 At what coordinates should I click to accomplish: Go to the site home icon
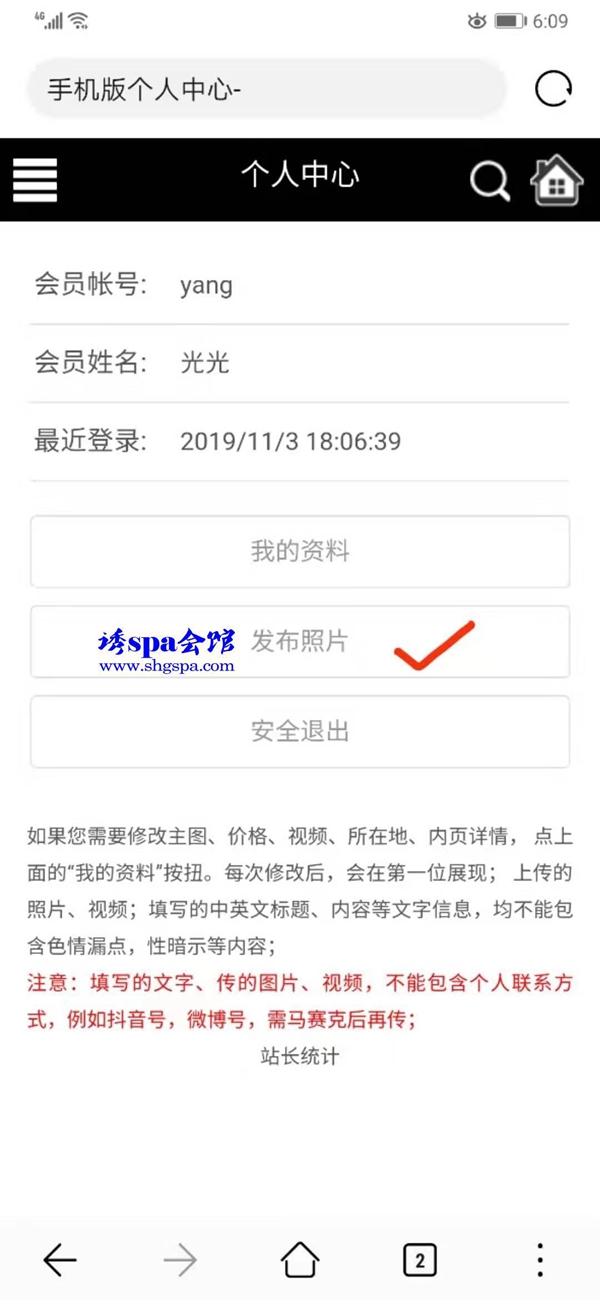tap(556, 181)
